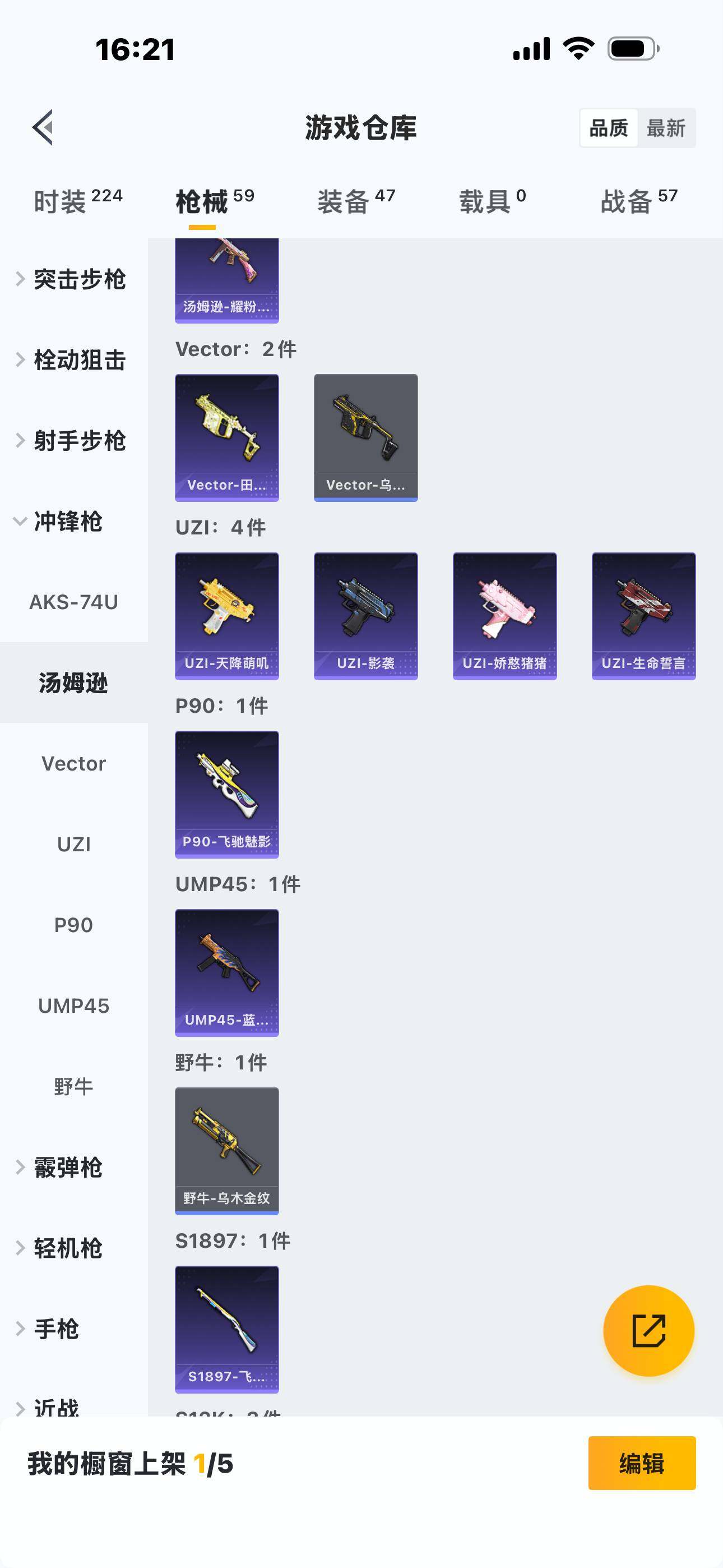Open the UZI-天降萌叽 skin
Screen dimensions: 723x1568
227,616
